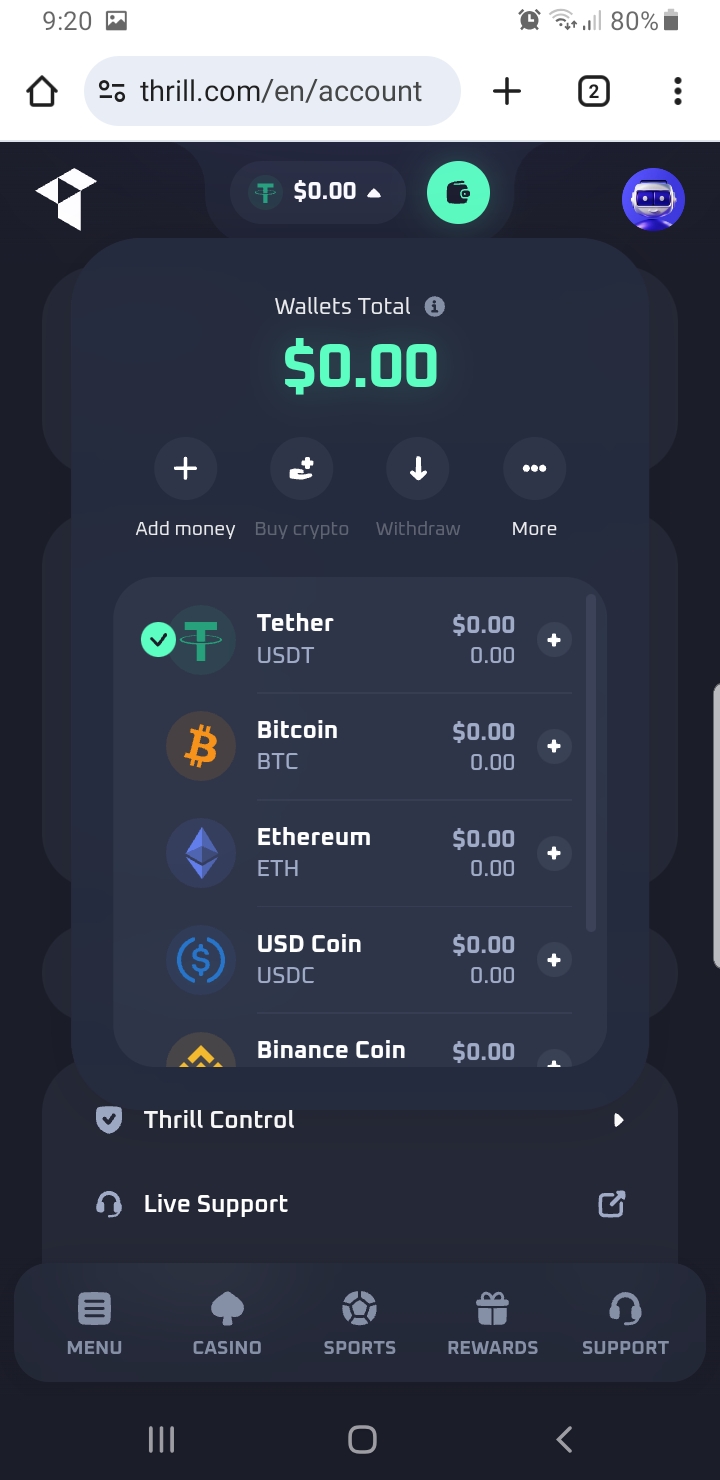Open the wallet button in header

[458, 192]
